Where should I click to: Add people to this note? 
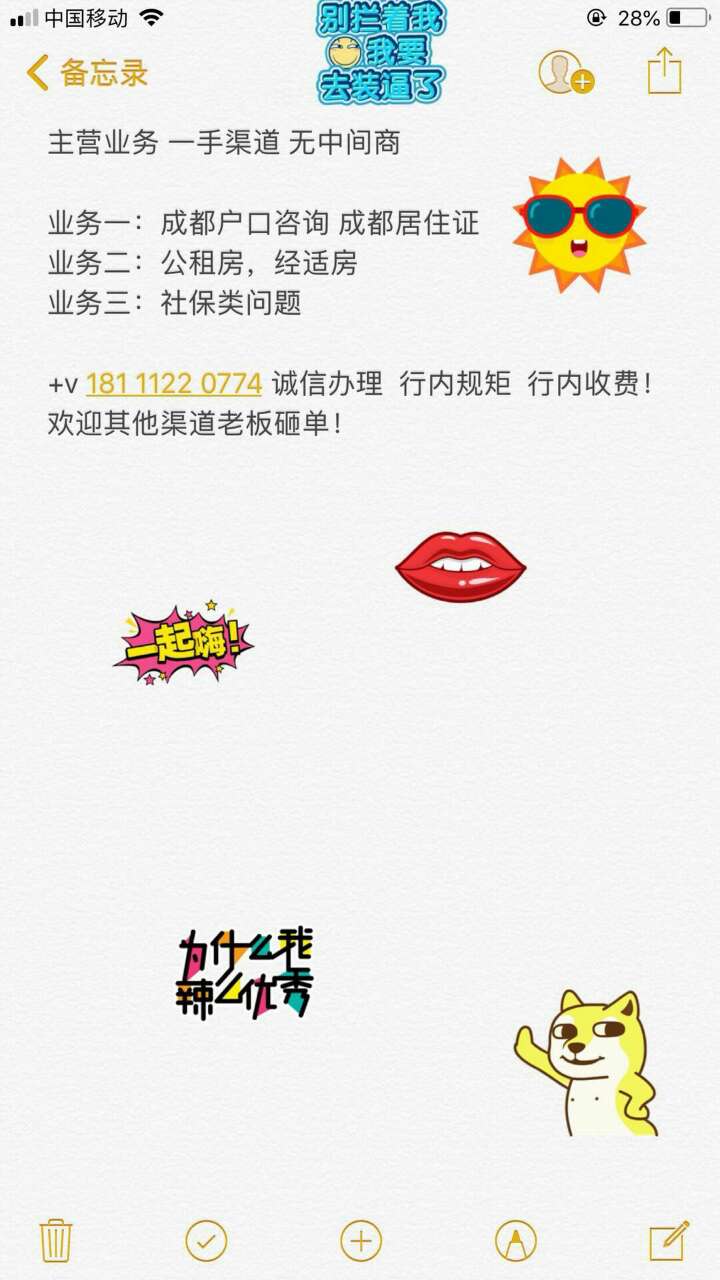(565, 73)
